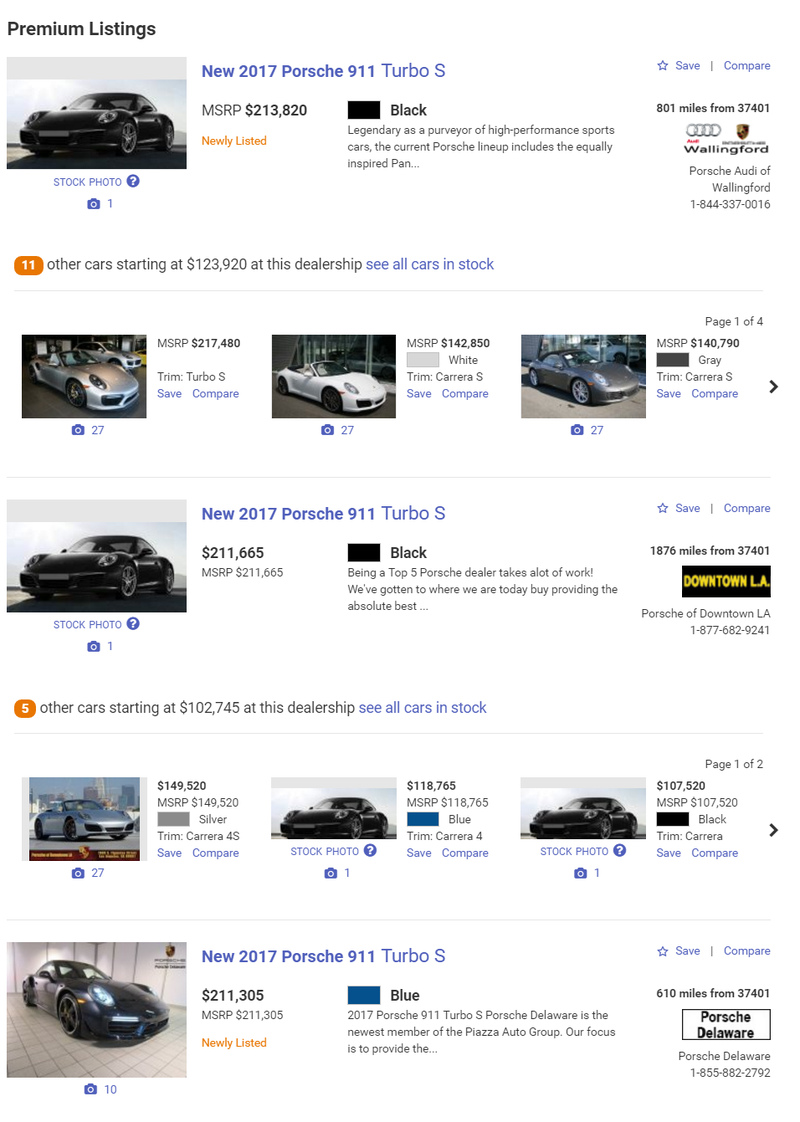Screen dimensions: 800x1122
Task: Compare the blue Carrera 4 at $118,765
Action: [x=464, y=853]
